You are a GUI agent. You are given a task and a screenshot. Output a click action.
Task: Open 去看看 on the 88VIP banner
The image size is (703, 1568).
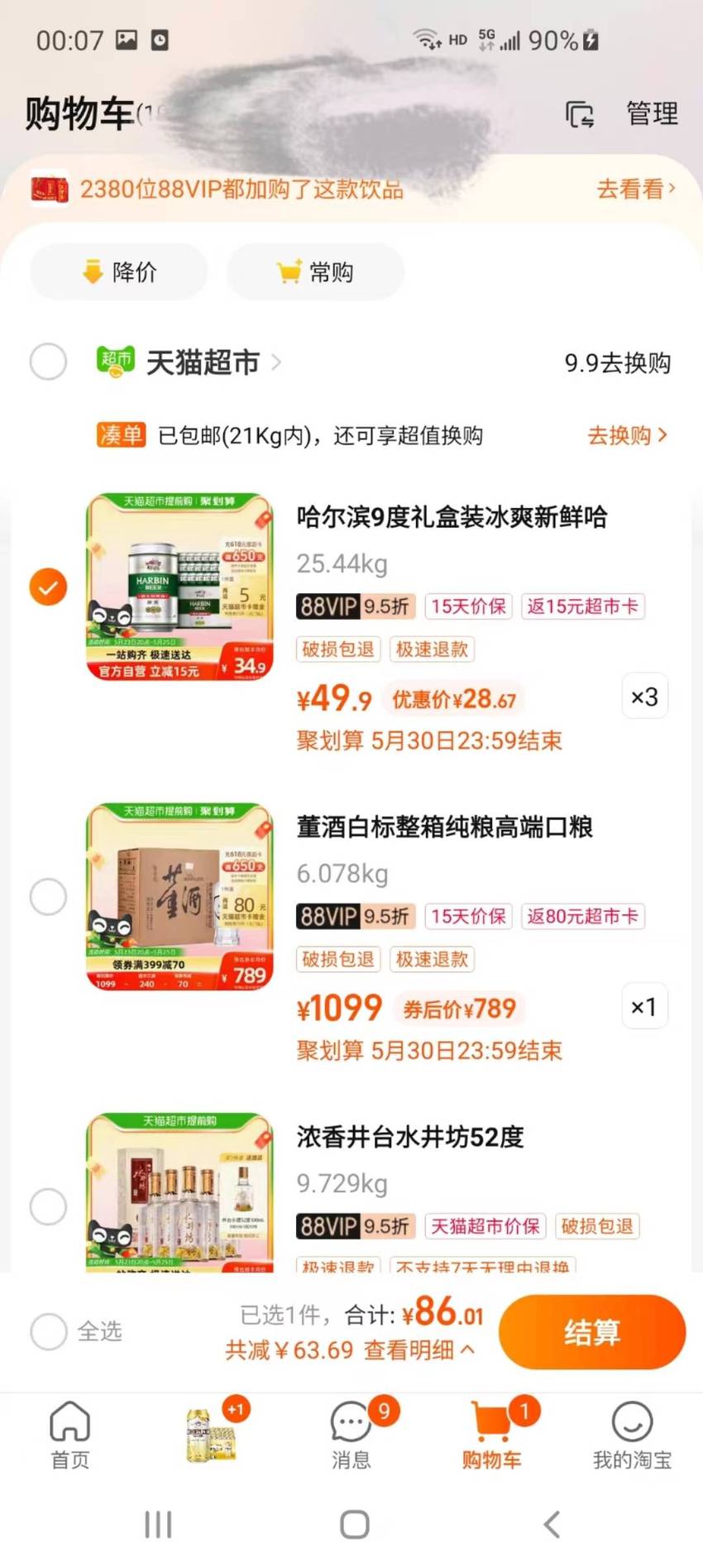click(635, 189)
